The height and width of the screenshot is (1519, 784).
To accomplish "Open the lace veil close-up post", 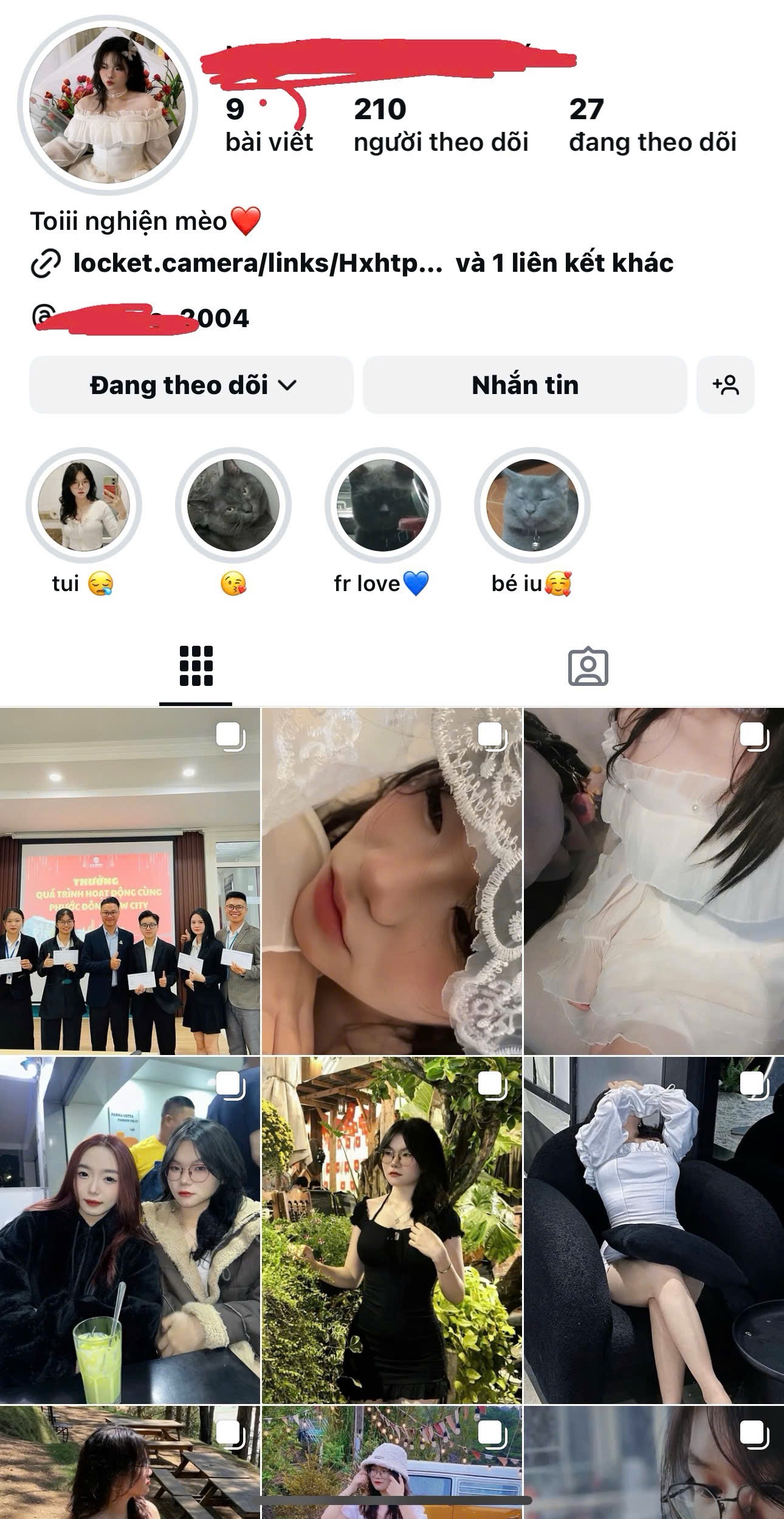I will tap(391, 881).
